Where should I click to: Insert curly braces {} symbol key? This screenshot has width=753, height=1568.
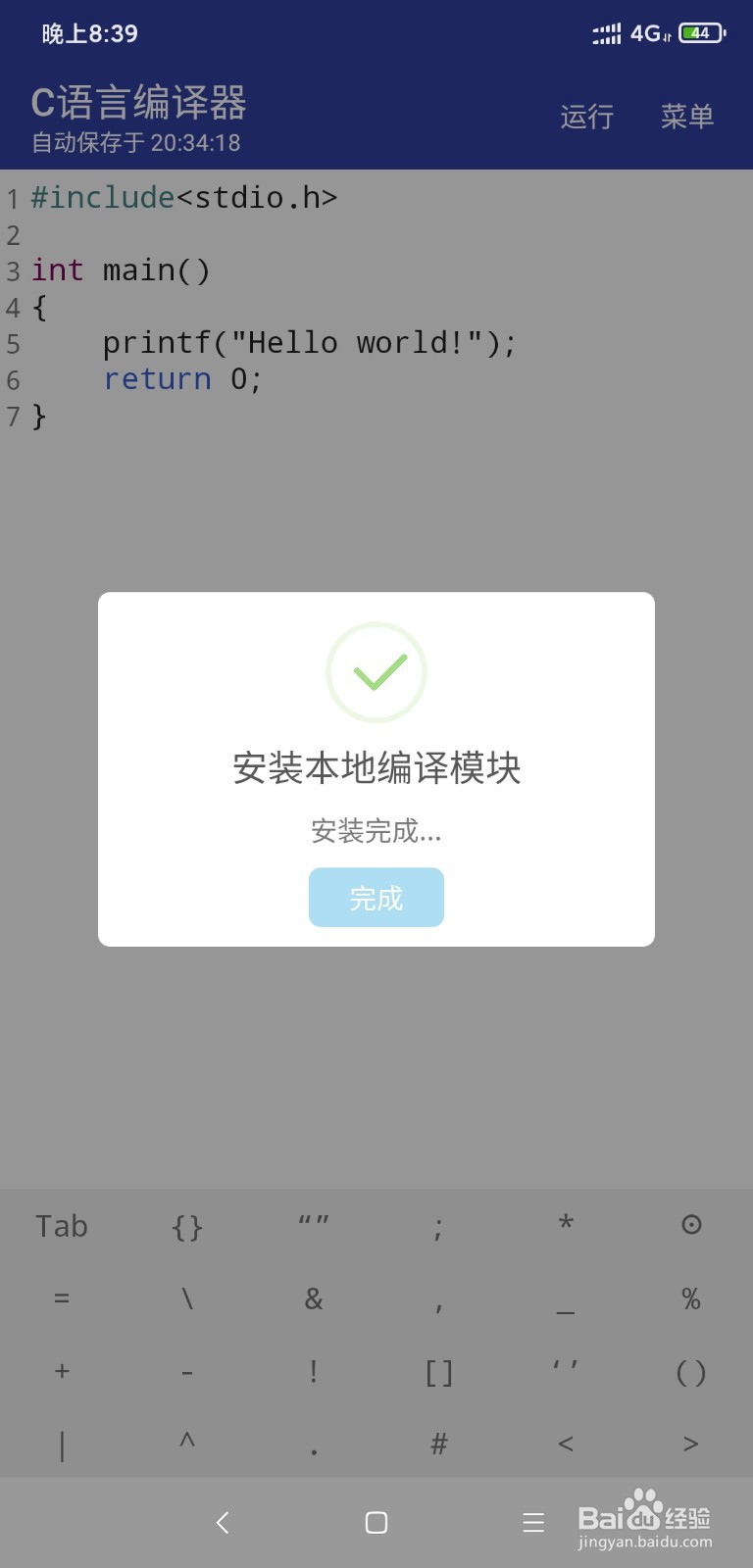pos(187,1225)
